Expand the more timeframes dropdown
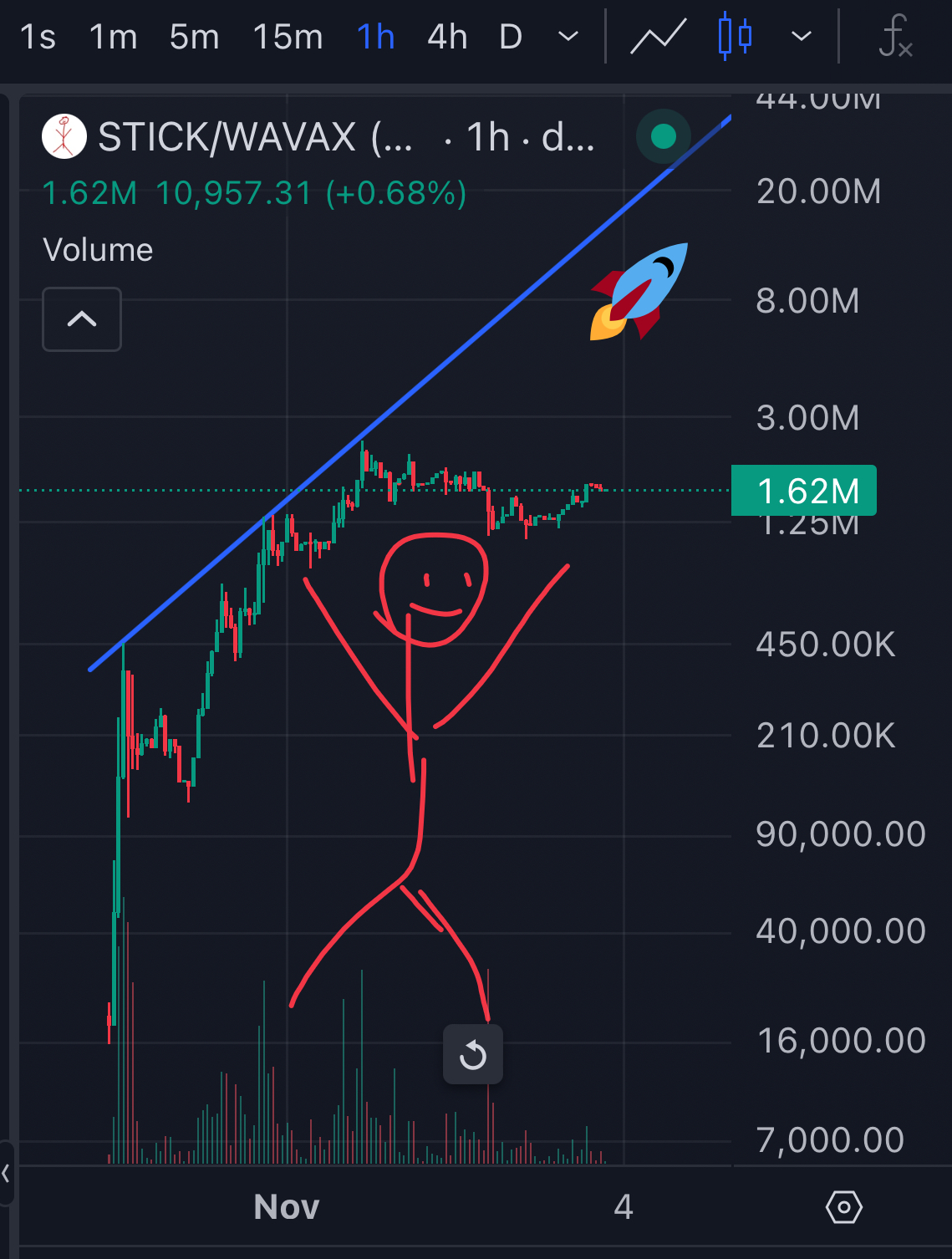This screenshot has width=952, height=1259. click(568, 37)
